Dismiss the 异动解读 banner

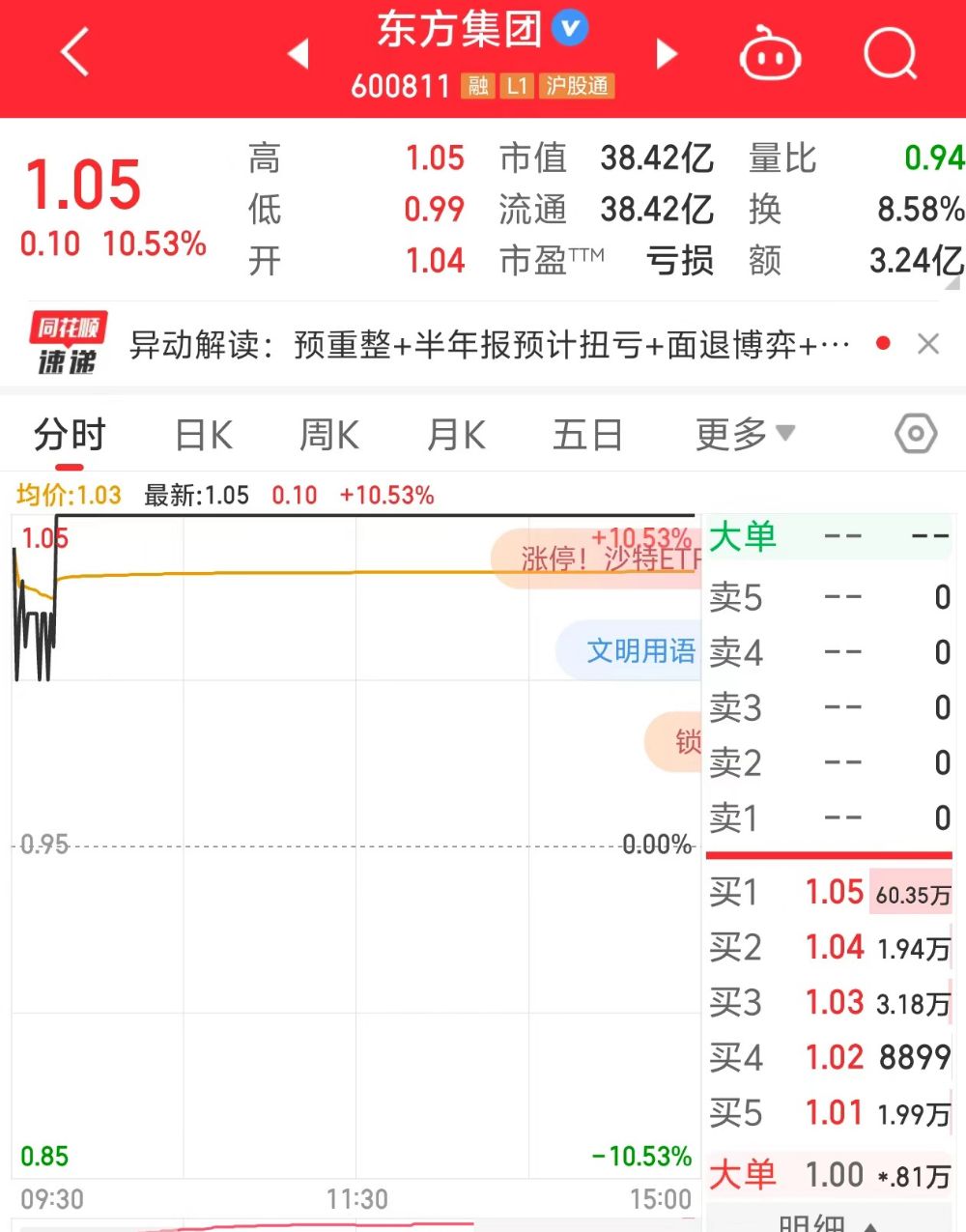[x=928, y=344]
